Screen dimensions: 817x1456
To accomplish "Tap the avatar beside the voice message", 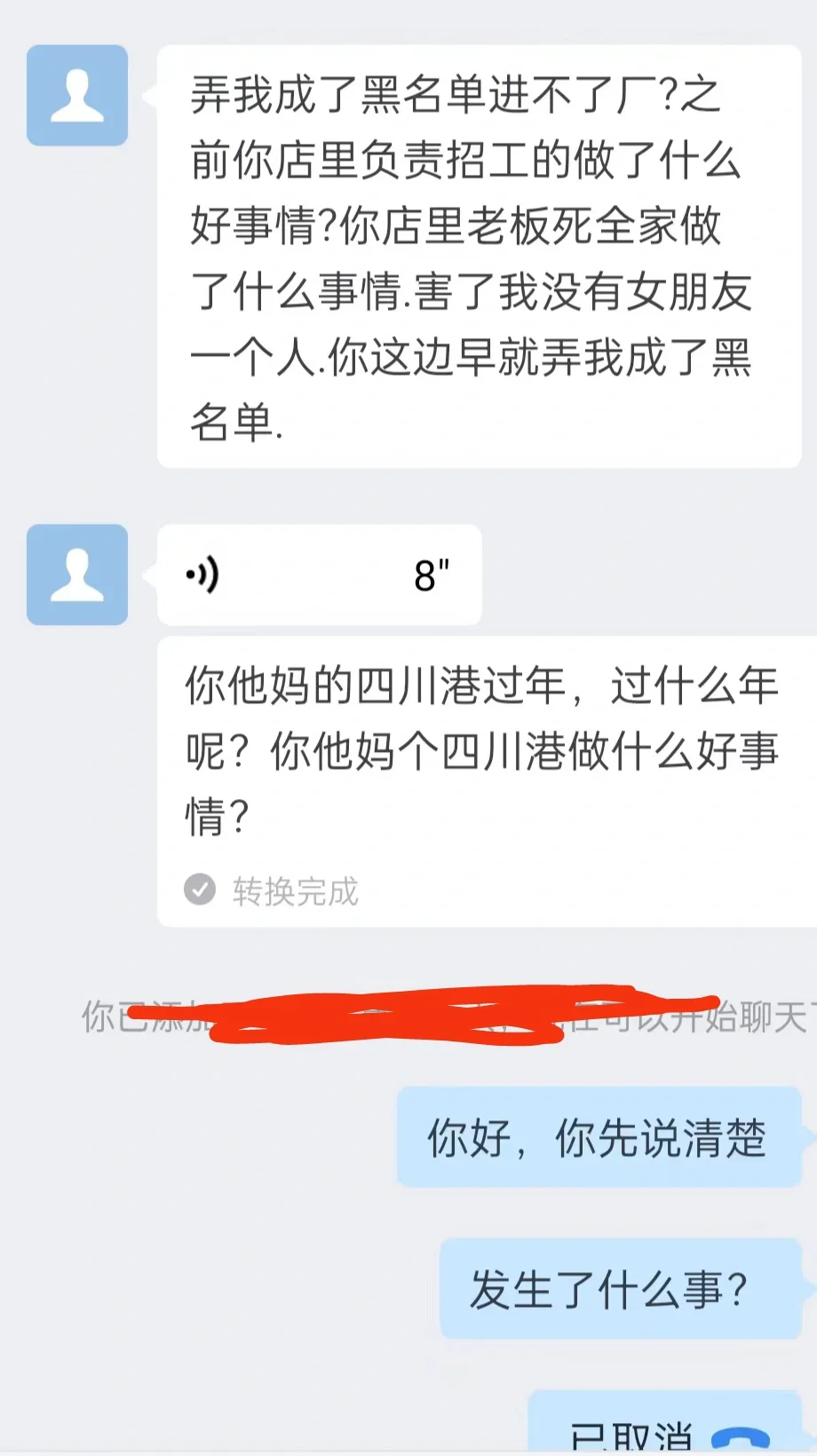I will point(77,574).
